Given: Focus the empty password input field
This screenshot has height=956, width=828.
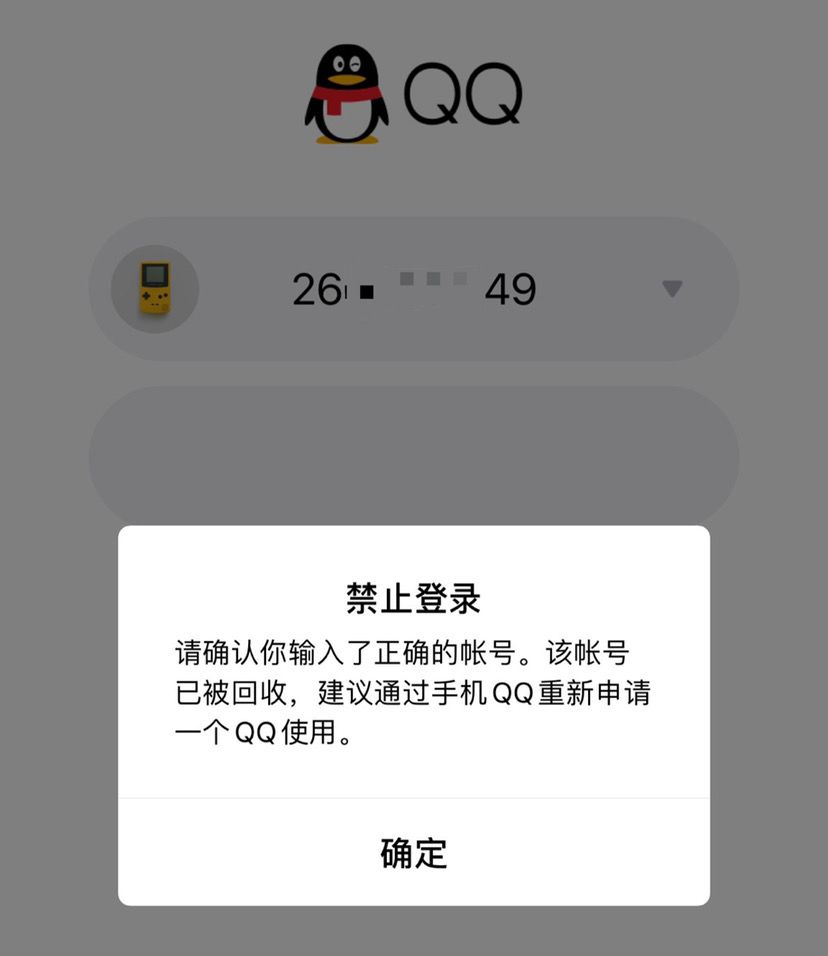Looking at the screenshot, I should tap(414, 457).
